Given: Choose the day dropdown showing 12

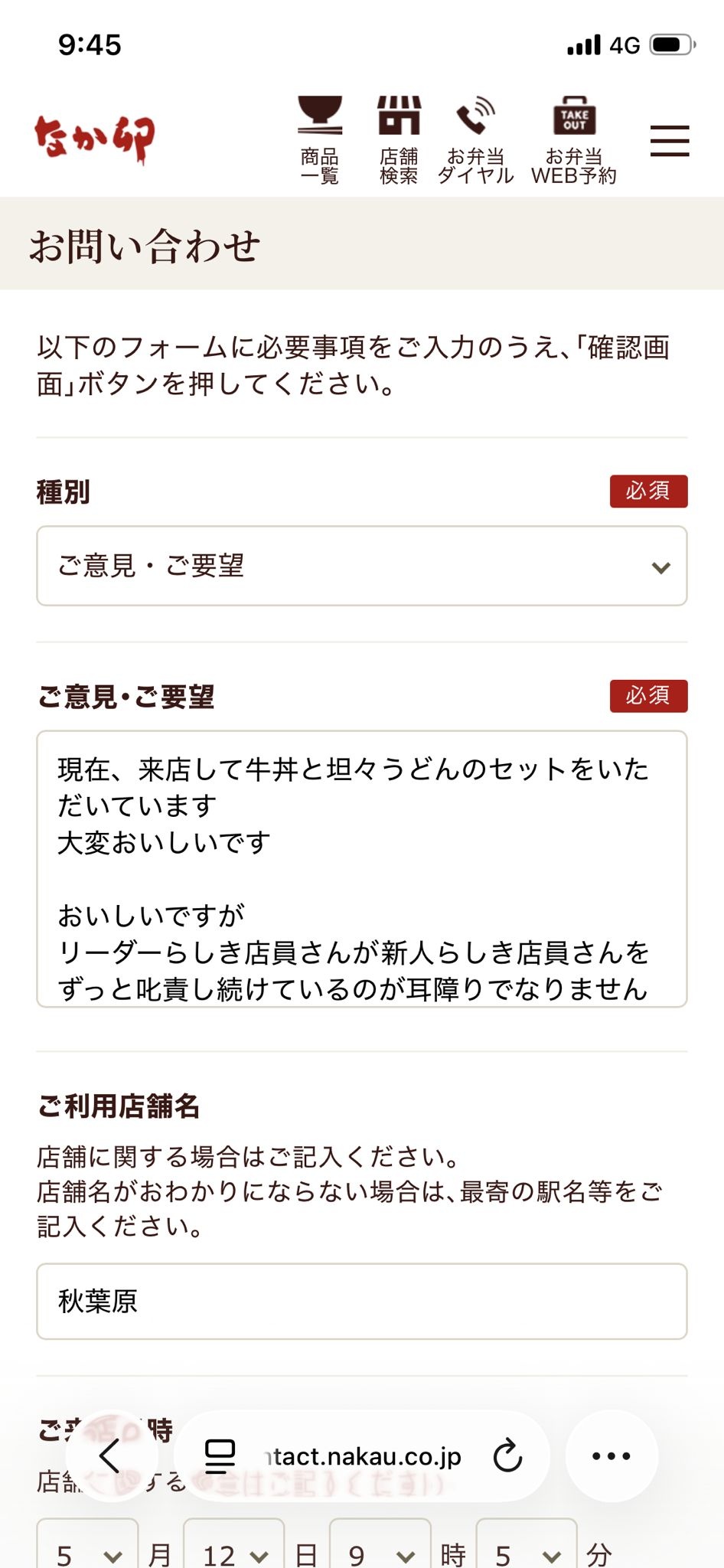Looking at the screenshot, I should pyautogui.click(x=234, y=1547).
